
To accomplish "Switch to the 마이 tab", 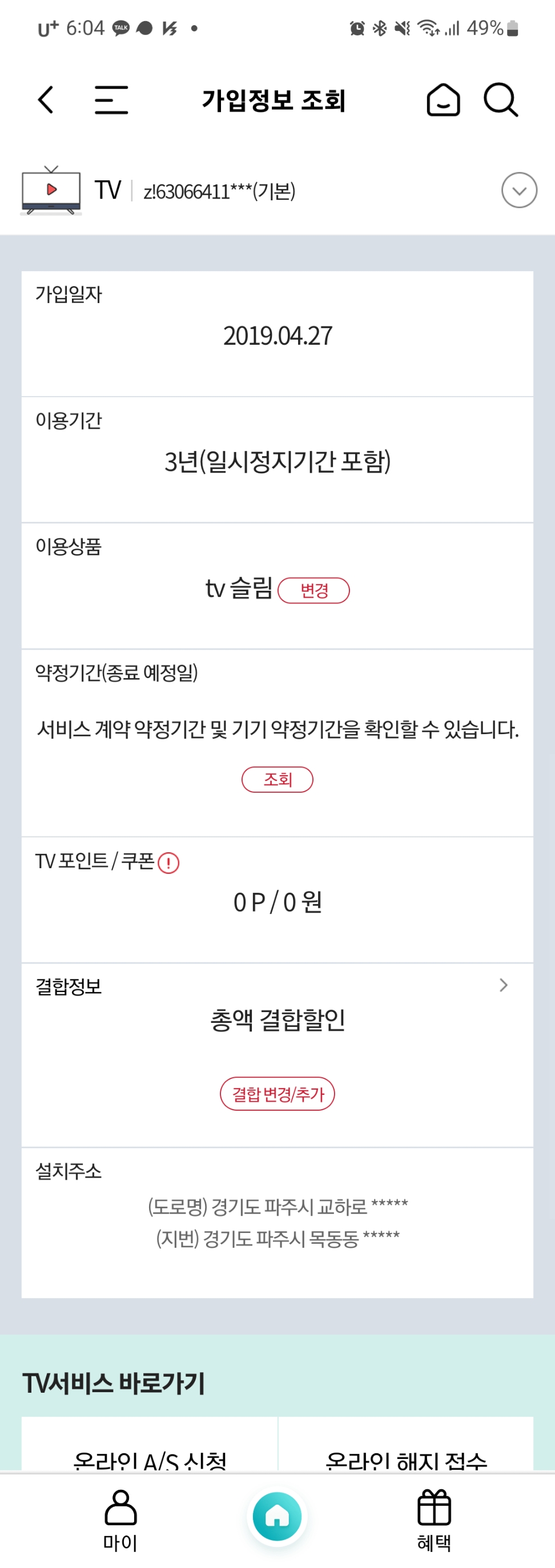I will point(120,1519).
